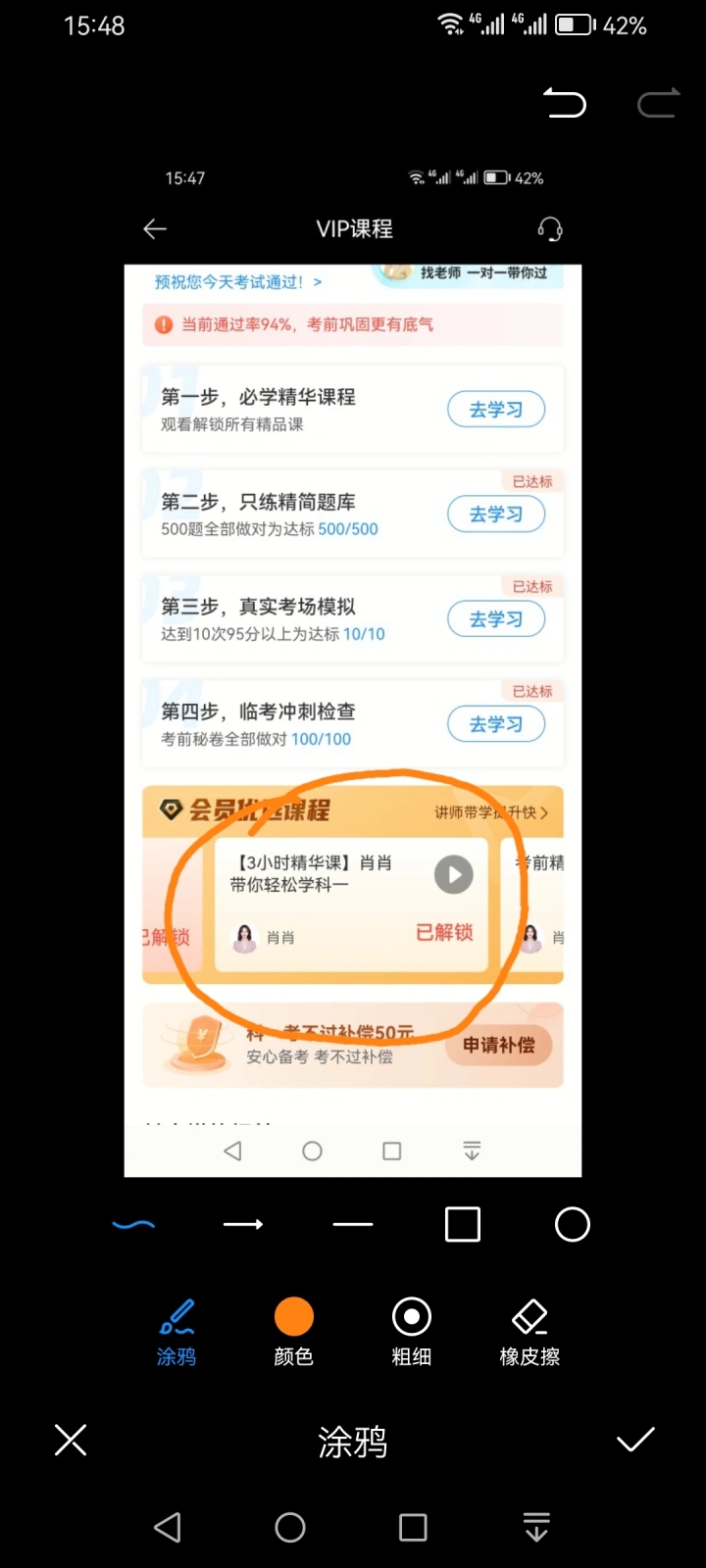This screenshot has height=1568, width=706.
Task: Select the circle shape tool
Action: click(573, 1224)
